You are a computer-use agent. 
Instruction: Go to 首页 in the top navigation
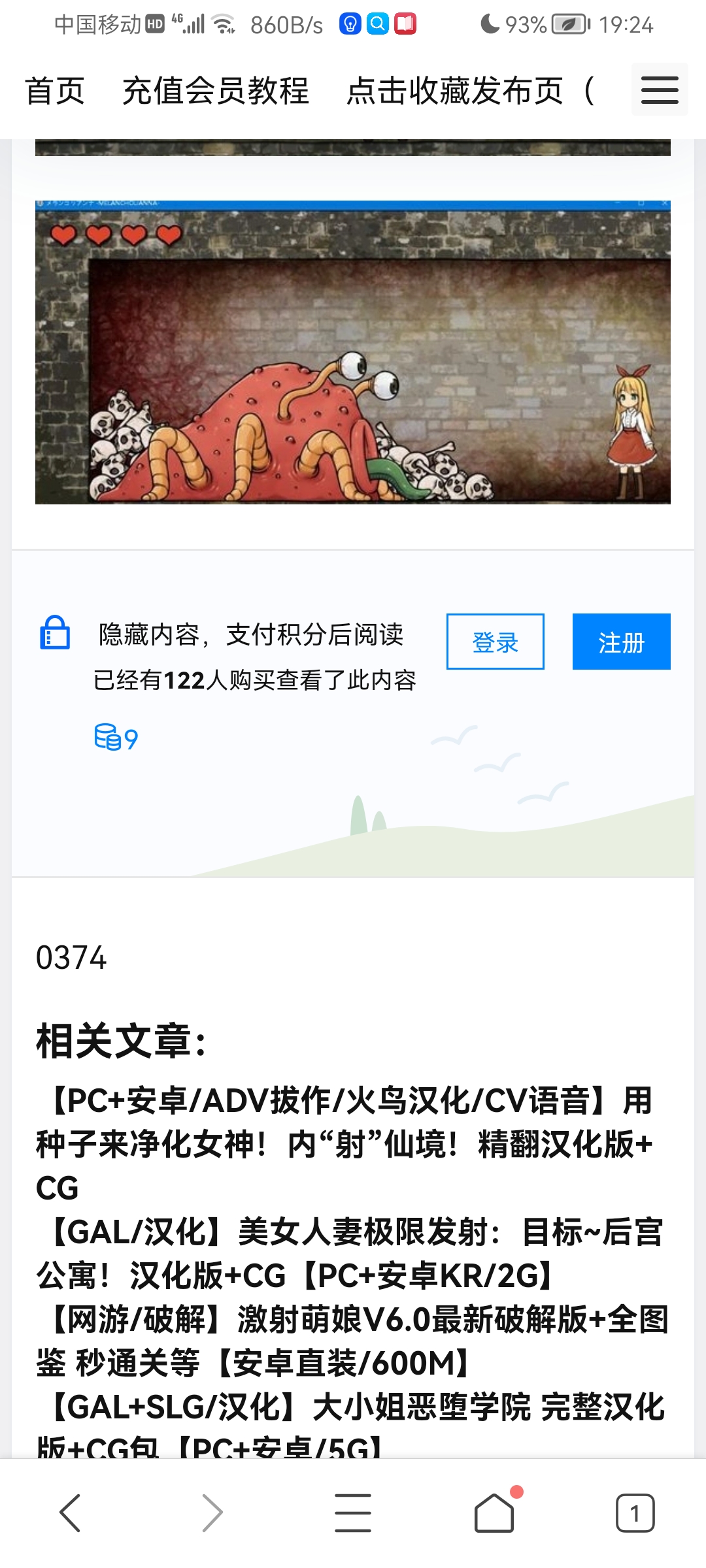(55, 91)
